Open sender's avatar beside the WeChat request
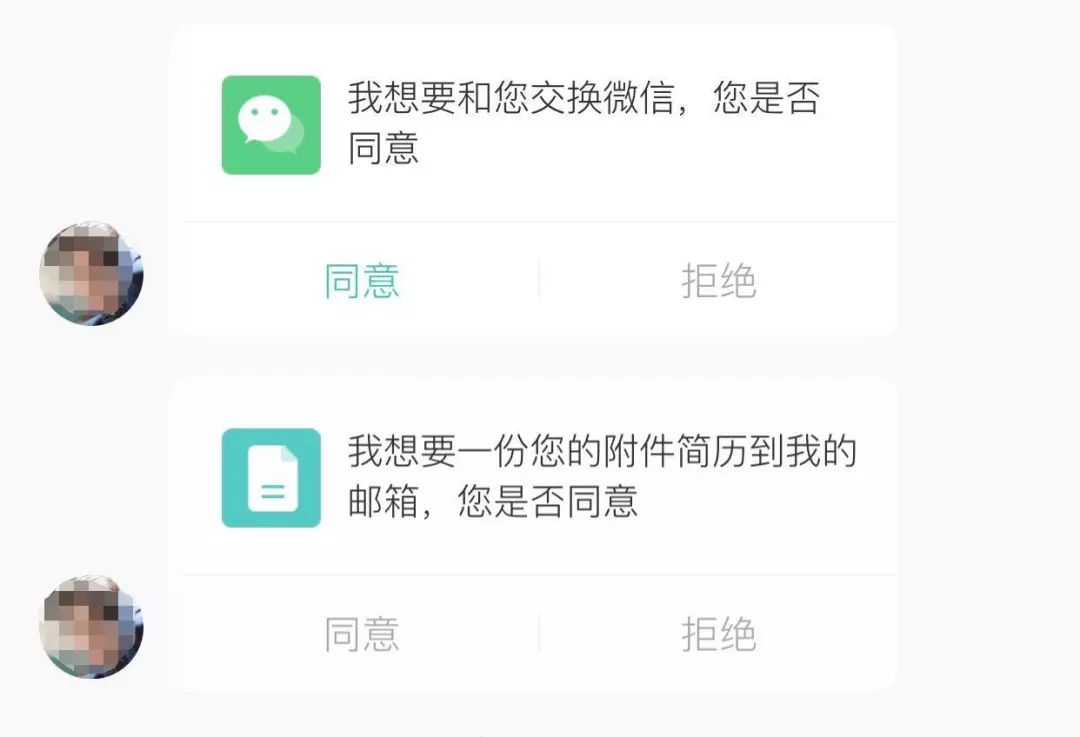The height and width of the screenshot is (737, 1080). click(91, 274)
